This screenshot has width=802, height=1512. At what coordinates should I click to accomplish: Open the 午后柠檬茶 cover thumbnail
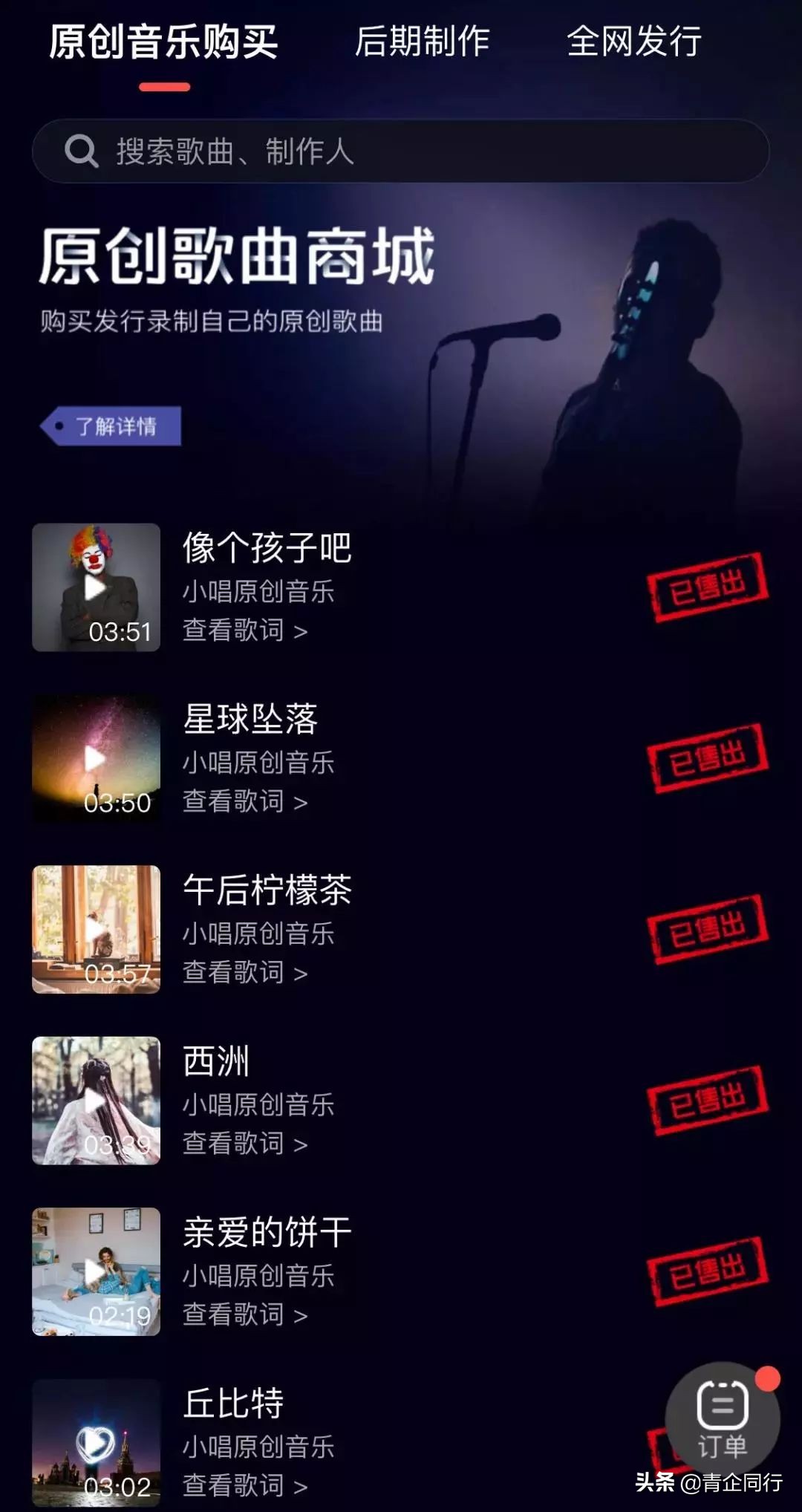[x=95, y=928]
